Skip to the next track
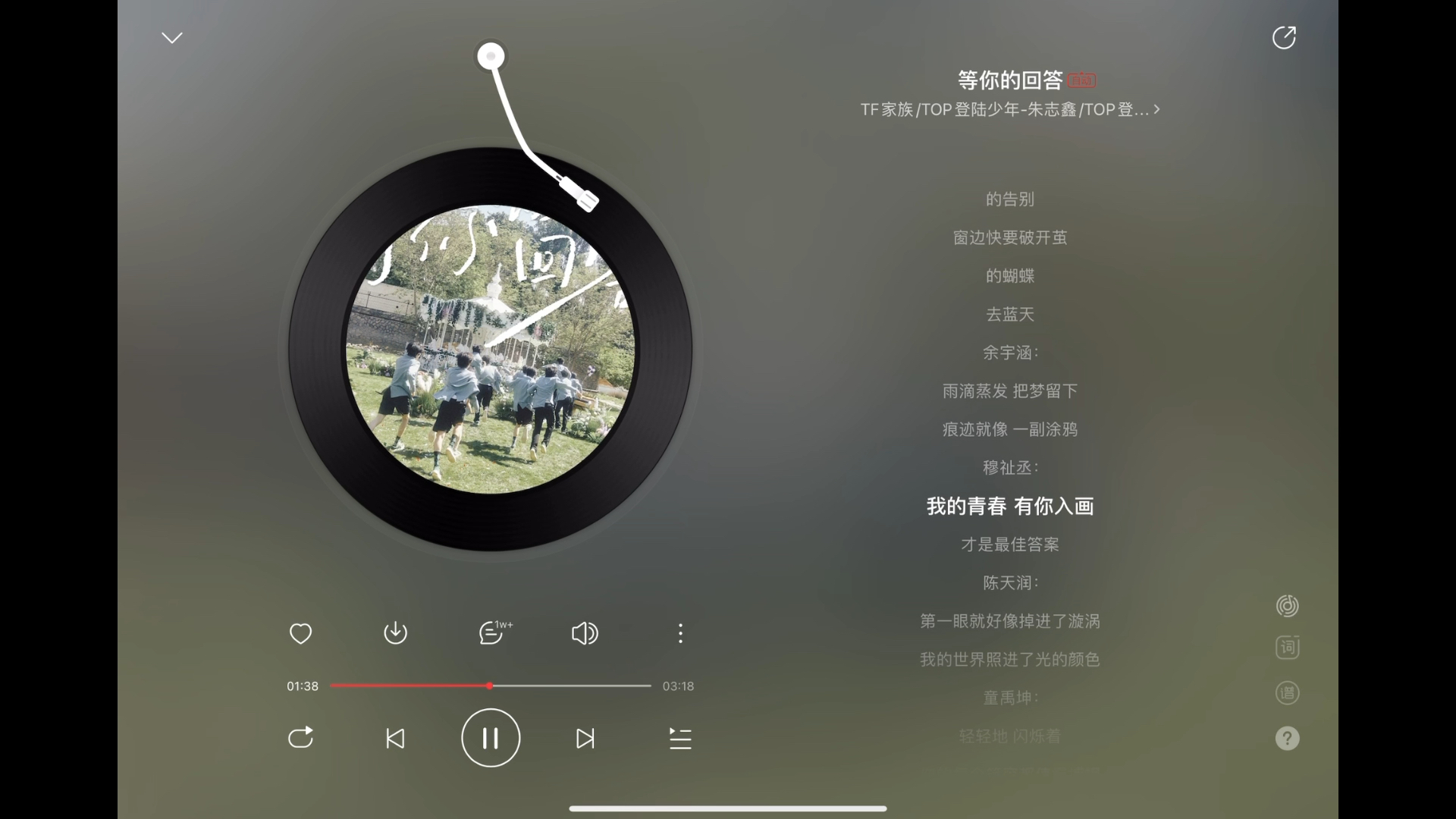The image size is (1456, 819). click(585, 738)
